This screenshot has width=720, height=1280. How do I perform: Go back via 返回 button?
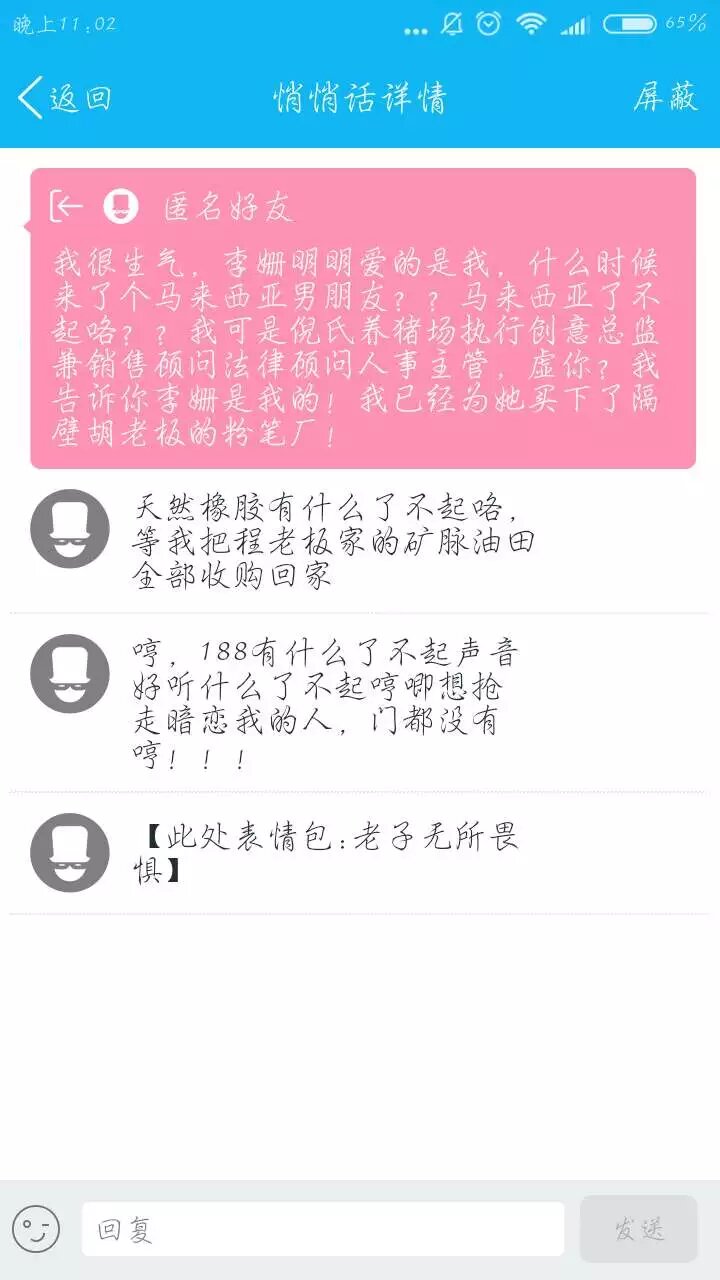click(x=64, y=98)
